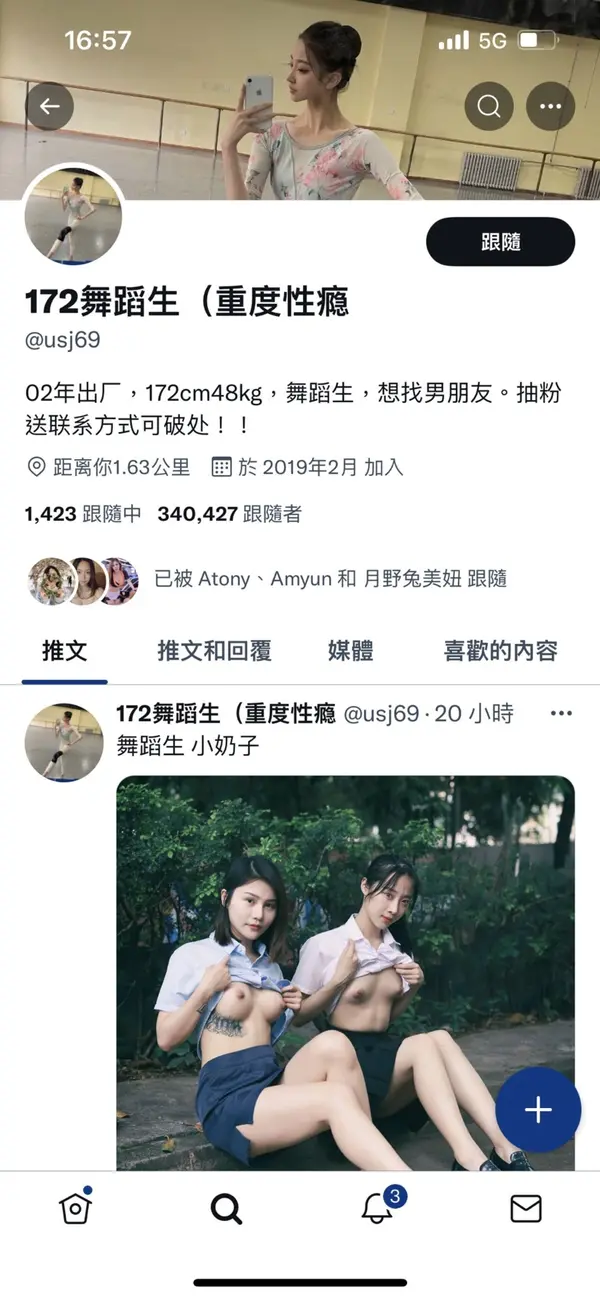Screen dimensions: 600x1299
Task: Switch to the 媒體 tab
Action: click(351, 651)
